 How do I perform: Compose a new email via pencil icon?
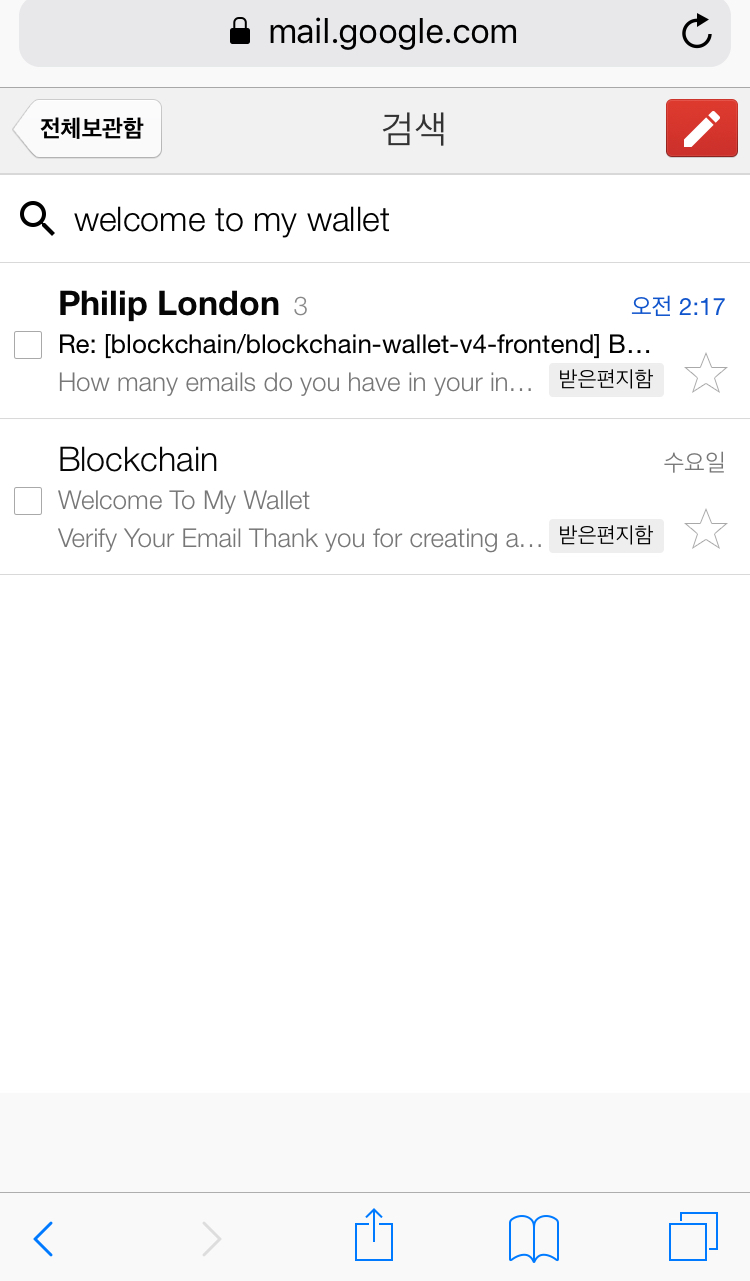click(701, 128)
